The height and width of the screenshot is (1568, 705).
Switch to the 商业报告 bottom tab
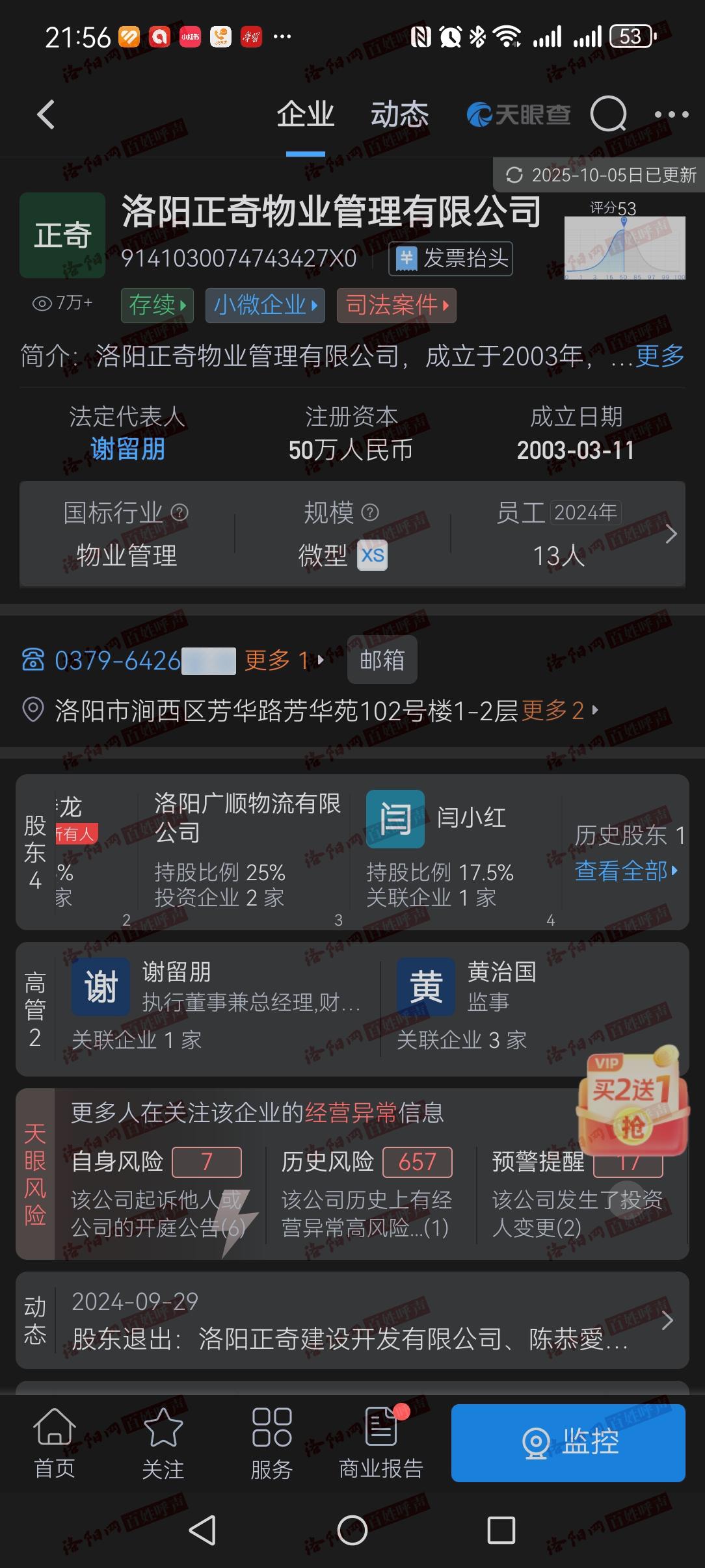click(x=381, y=1443)
